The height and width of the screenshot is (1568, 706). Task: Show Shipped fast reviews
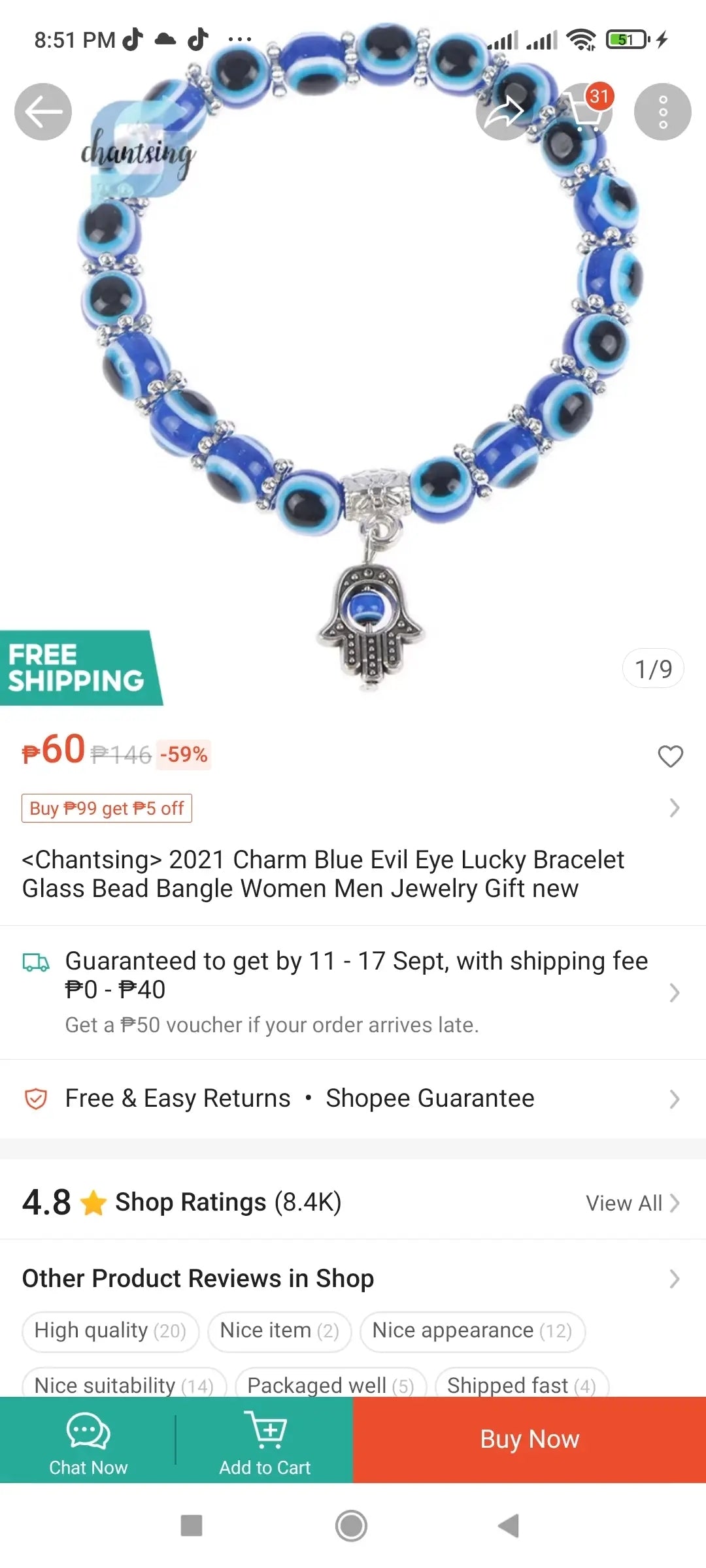[521, 1384]
